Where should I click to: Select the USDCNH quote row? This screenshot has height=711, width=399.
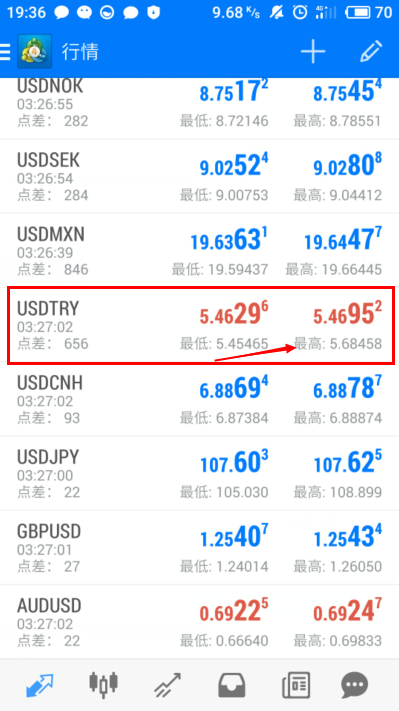(200, 399)
